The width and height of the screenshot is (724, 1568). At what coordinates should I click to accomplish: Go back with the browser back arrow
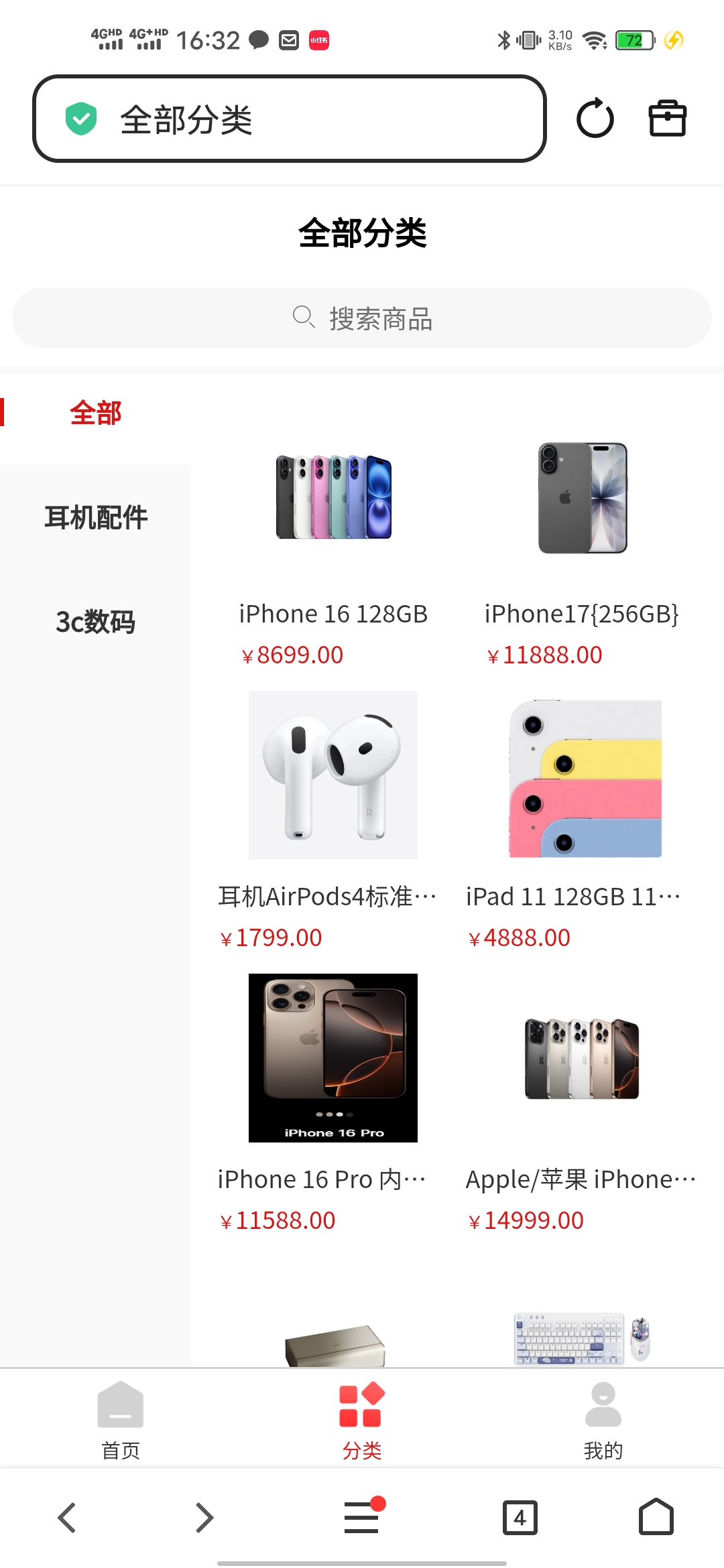pyautogui.click(x=67, y=1517)
